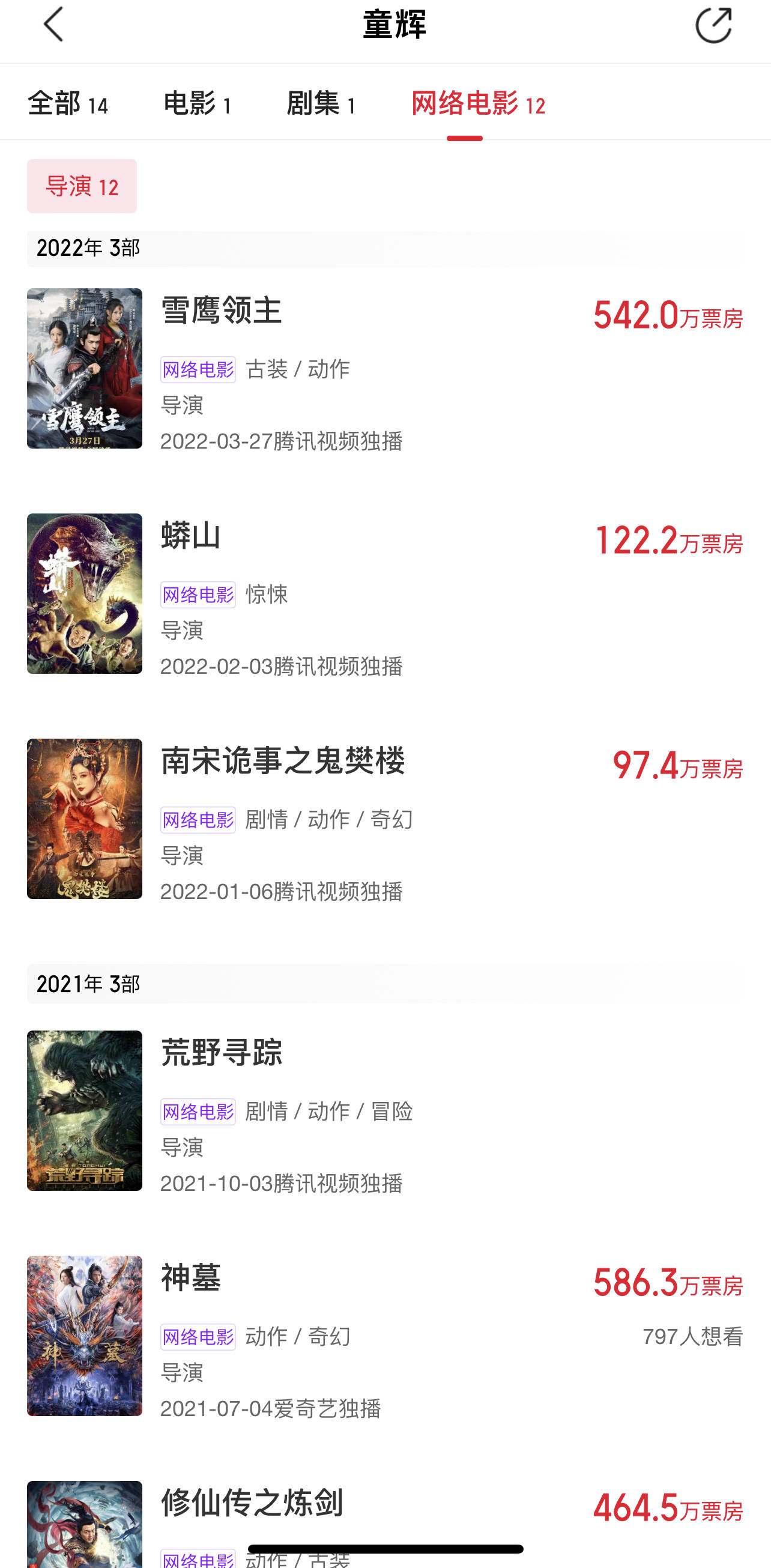Viewport: 771px width, 1568px height.
Task: Open the 修仙传之炼剑 movie entry
Action: [x=252, y=1503]
